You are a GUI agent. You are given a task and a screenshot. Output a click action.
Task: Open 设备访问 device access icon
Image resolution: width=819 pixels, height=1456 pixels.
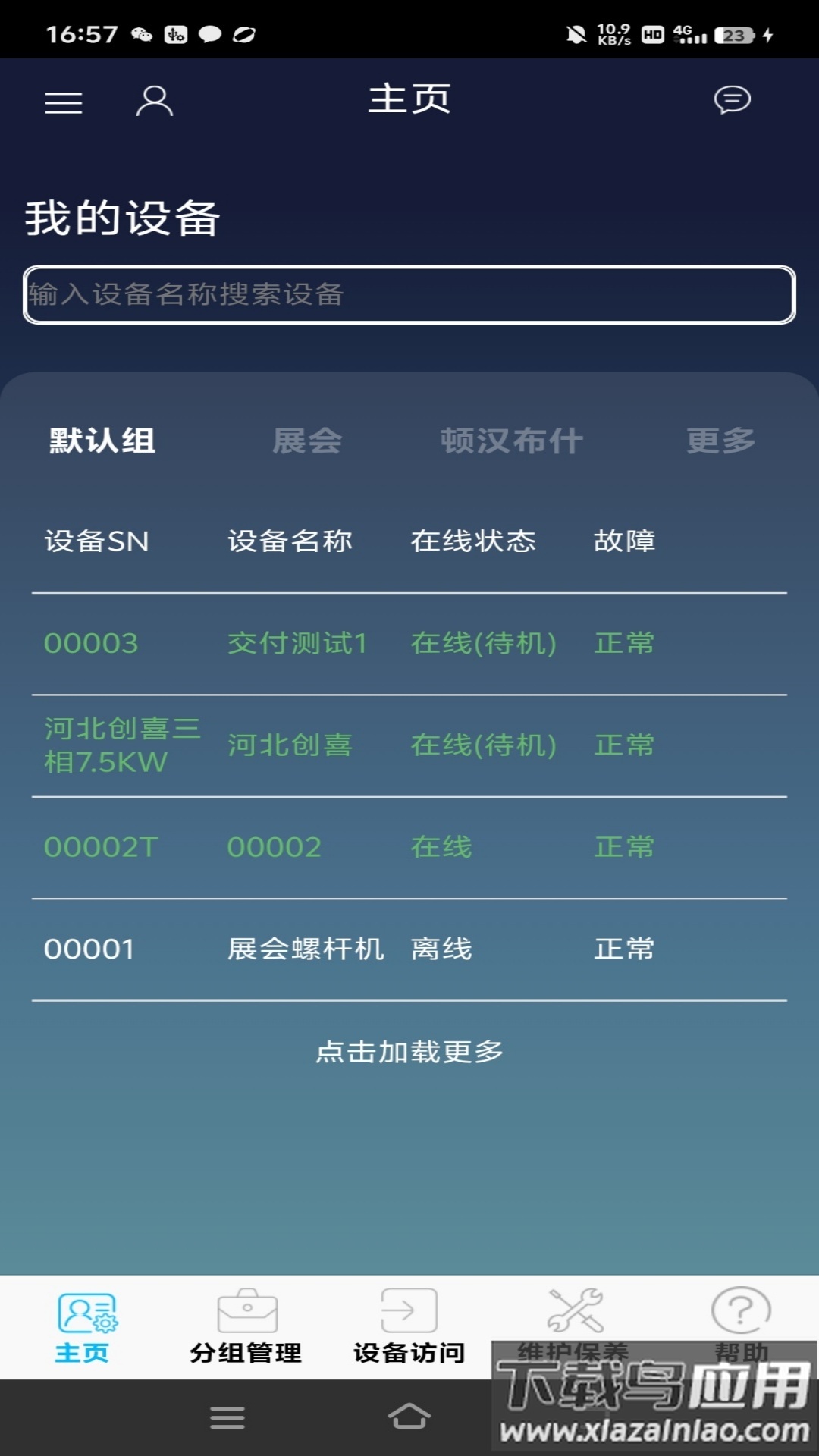[409, 1318]
